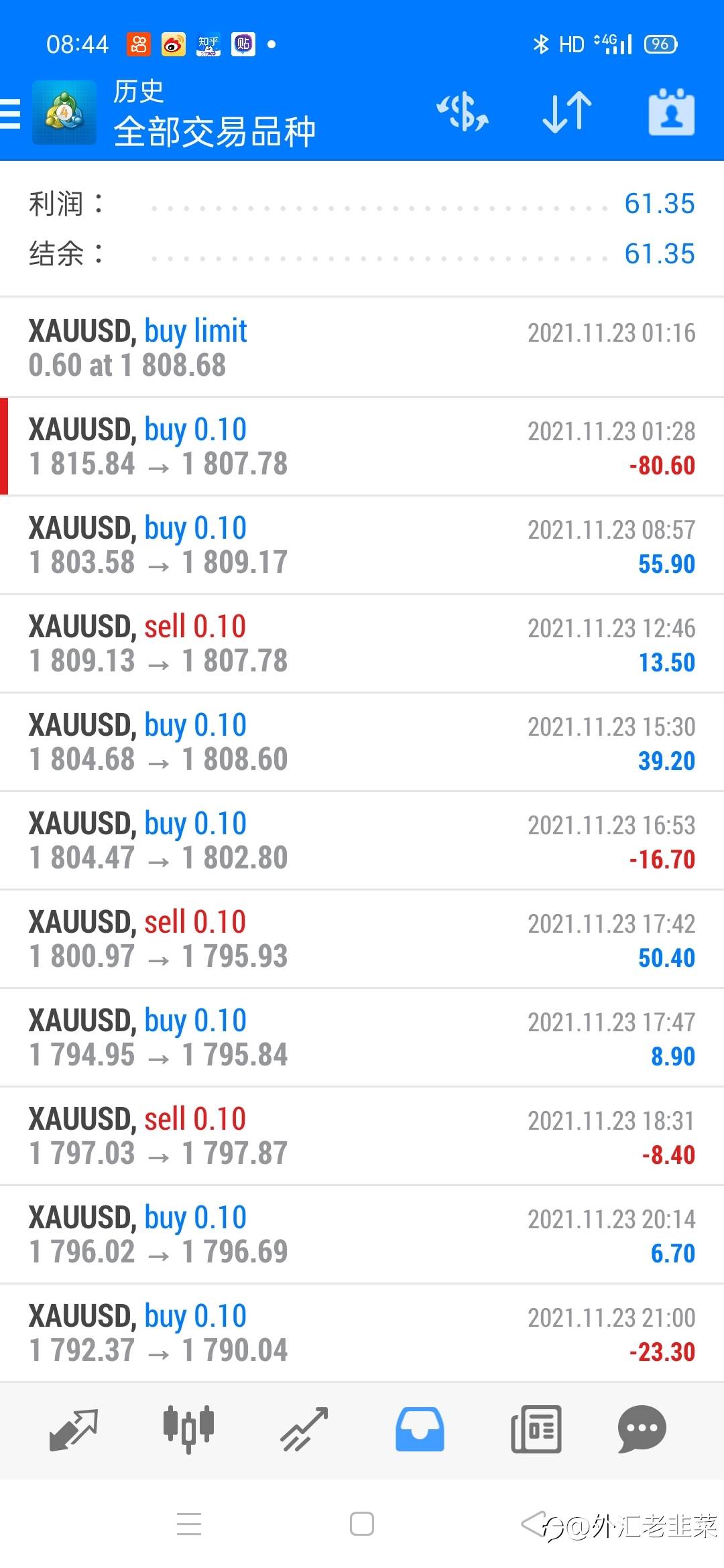The image size is (724, 1568).
Task: Open the symbol filter dollar icon
Action: point(463,112)
